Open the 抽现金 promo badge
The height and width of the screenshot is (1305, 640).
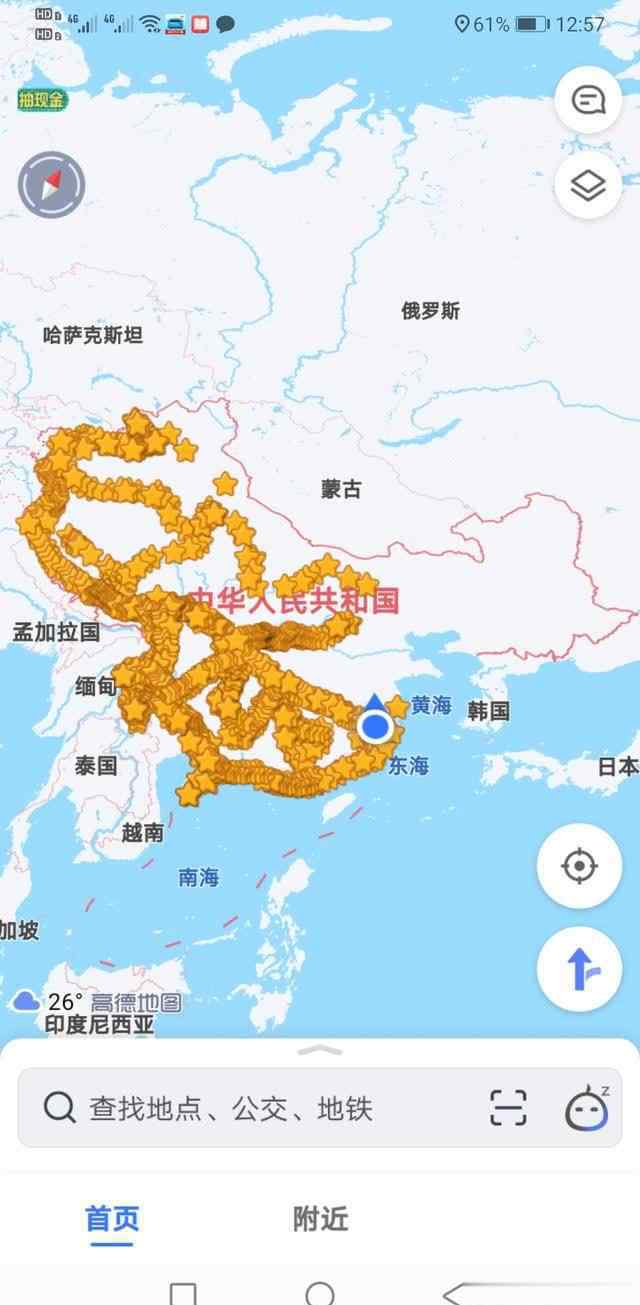tap(41, 99)
